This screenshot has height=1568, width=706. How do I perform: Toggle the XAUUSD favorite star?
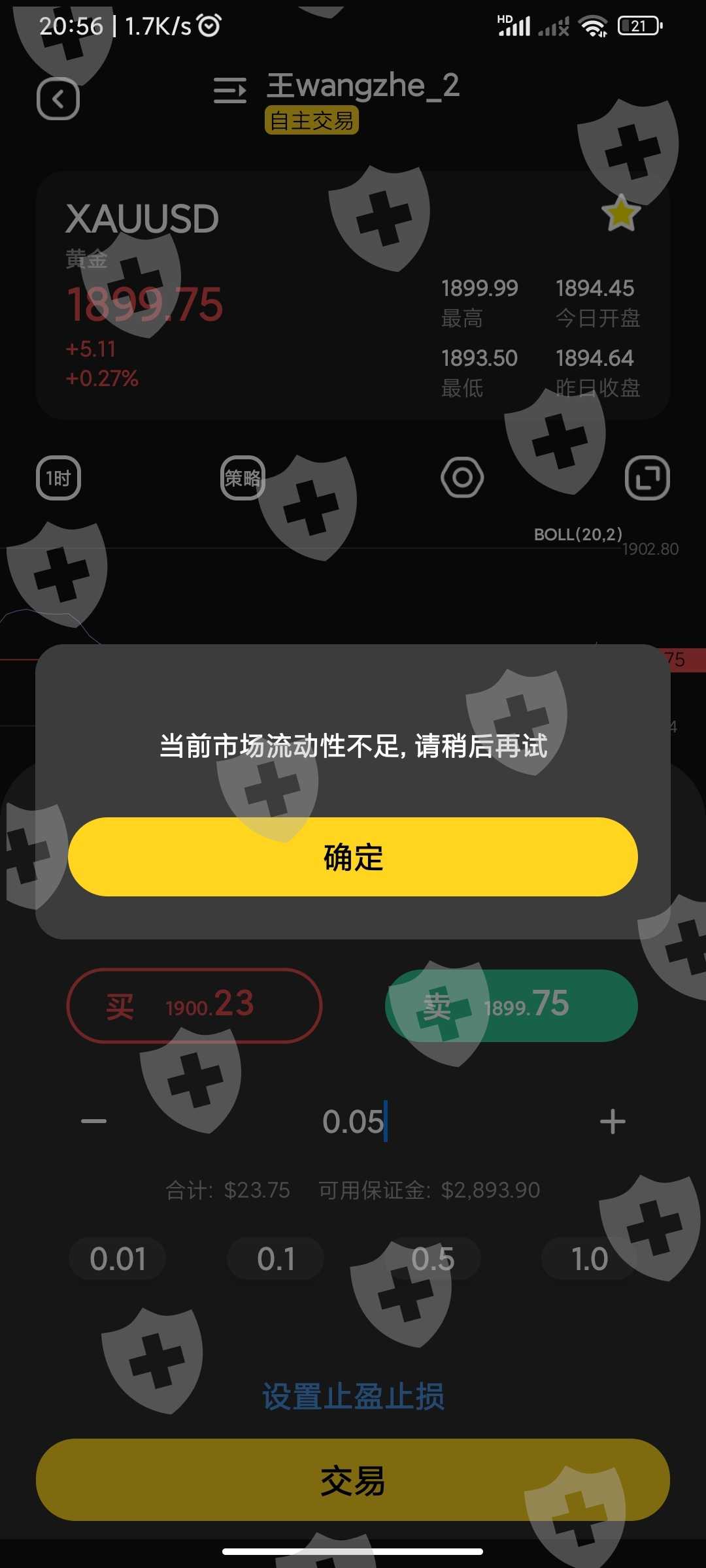tap(620, 213)
